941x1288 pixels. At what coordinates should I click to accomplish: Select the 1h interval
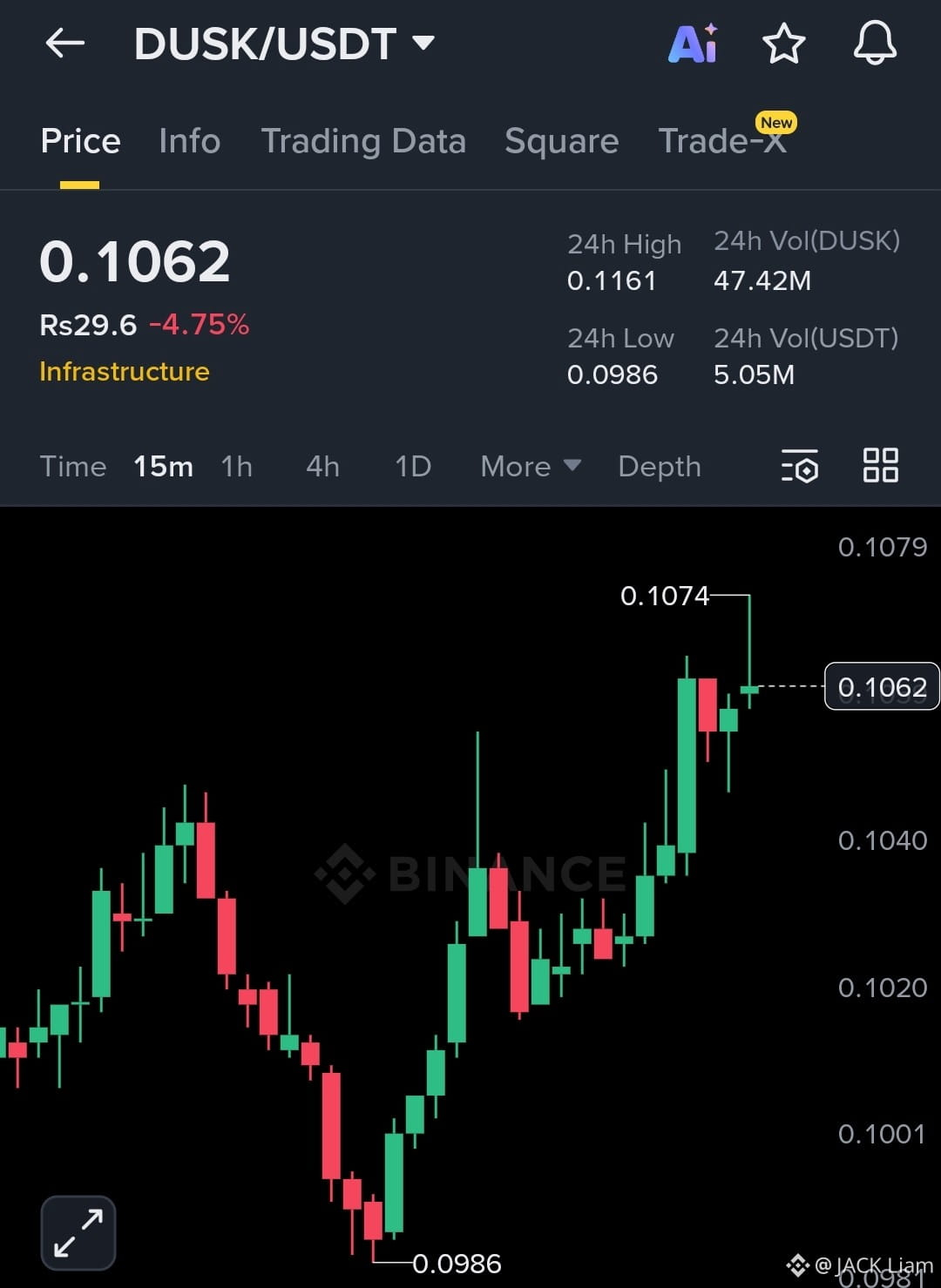pos(237,467)
